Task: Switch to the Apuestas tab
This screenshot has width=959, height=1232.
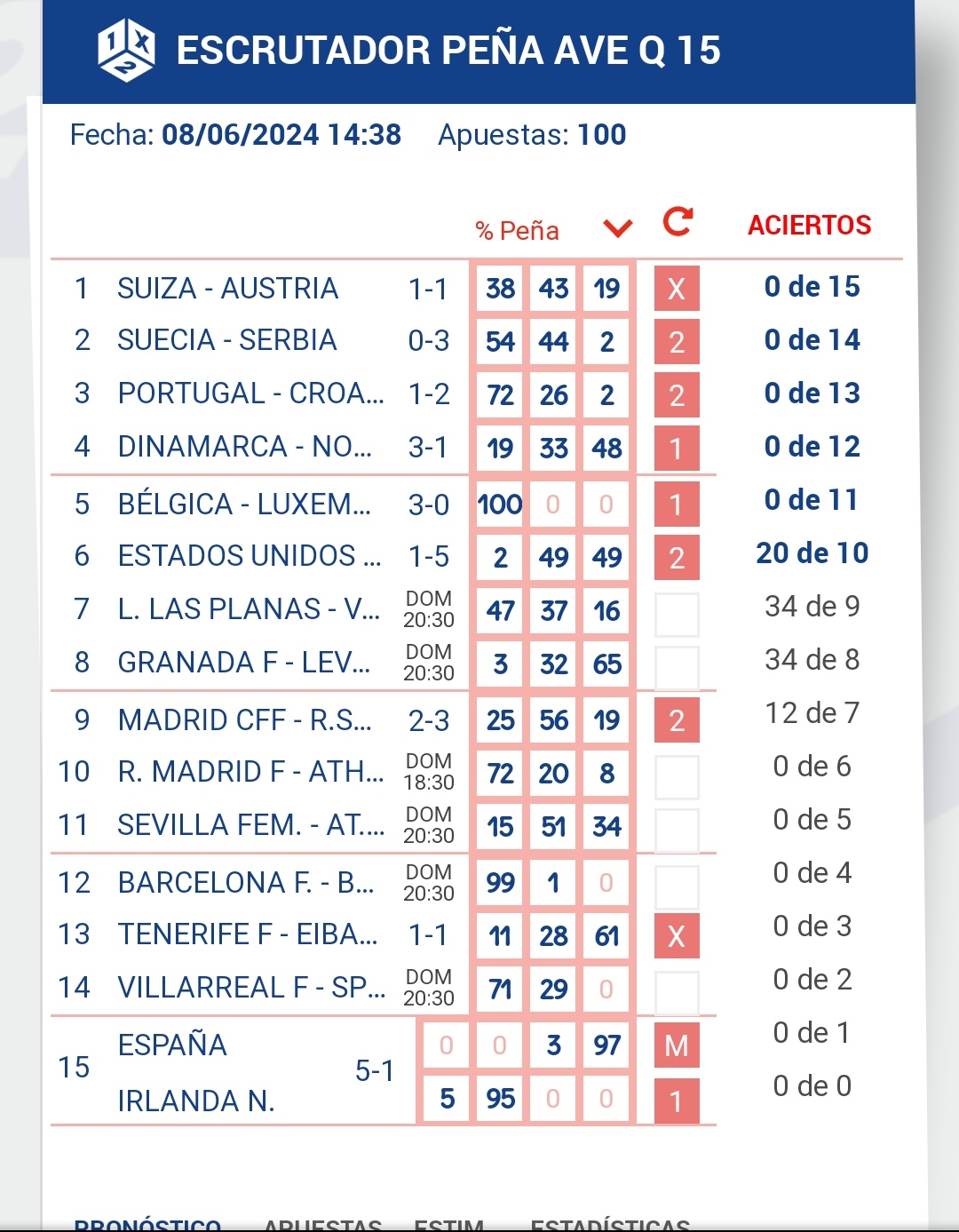Action: point(323,1225)
